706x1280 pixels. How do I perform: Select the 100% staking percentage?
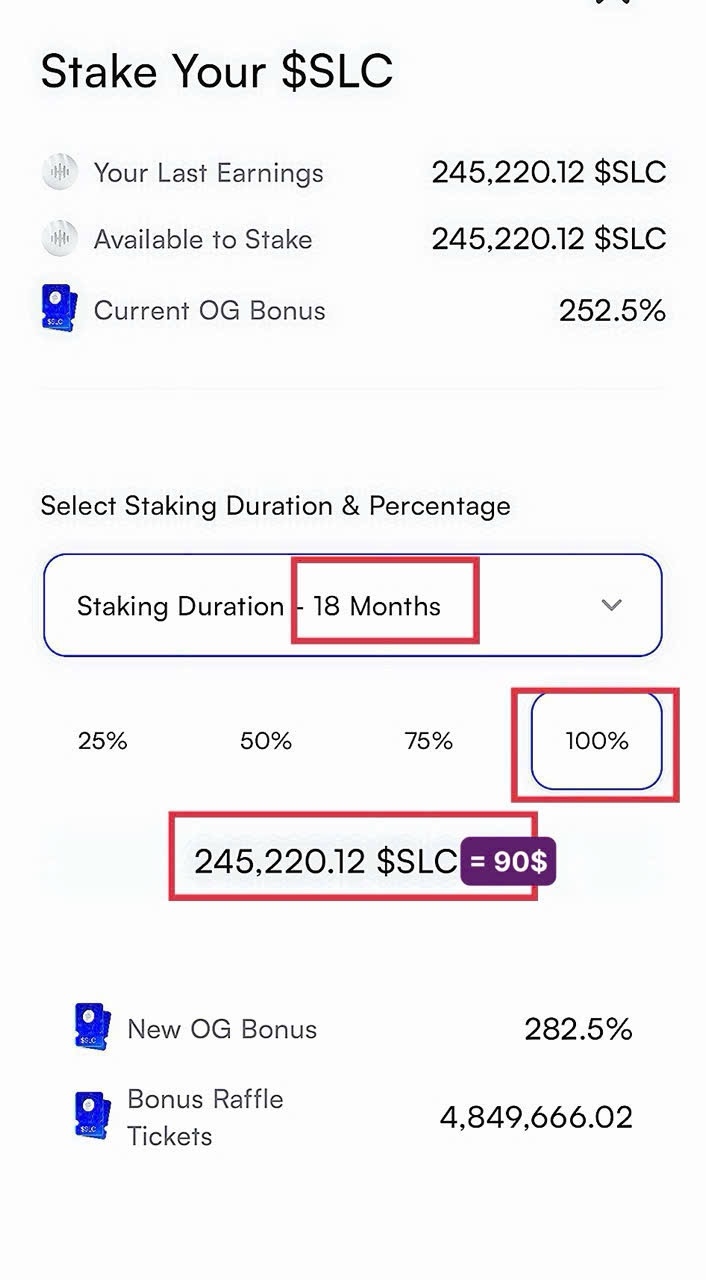coord(596,741)
